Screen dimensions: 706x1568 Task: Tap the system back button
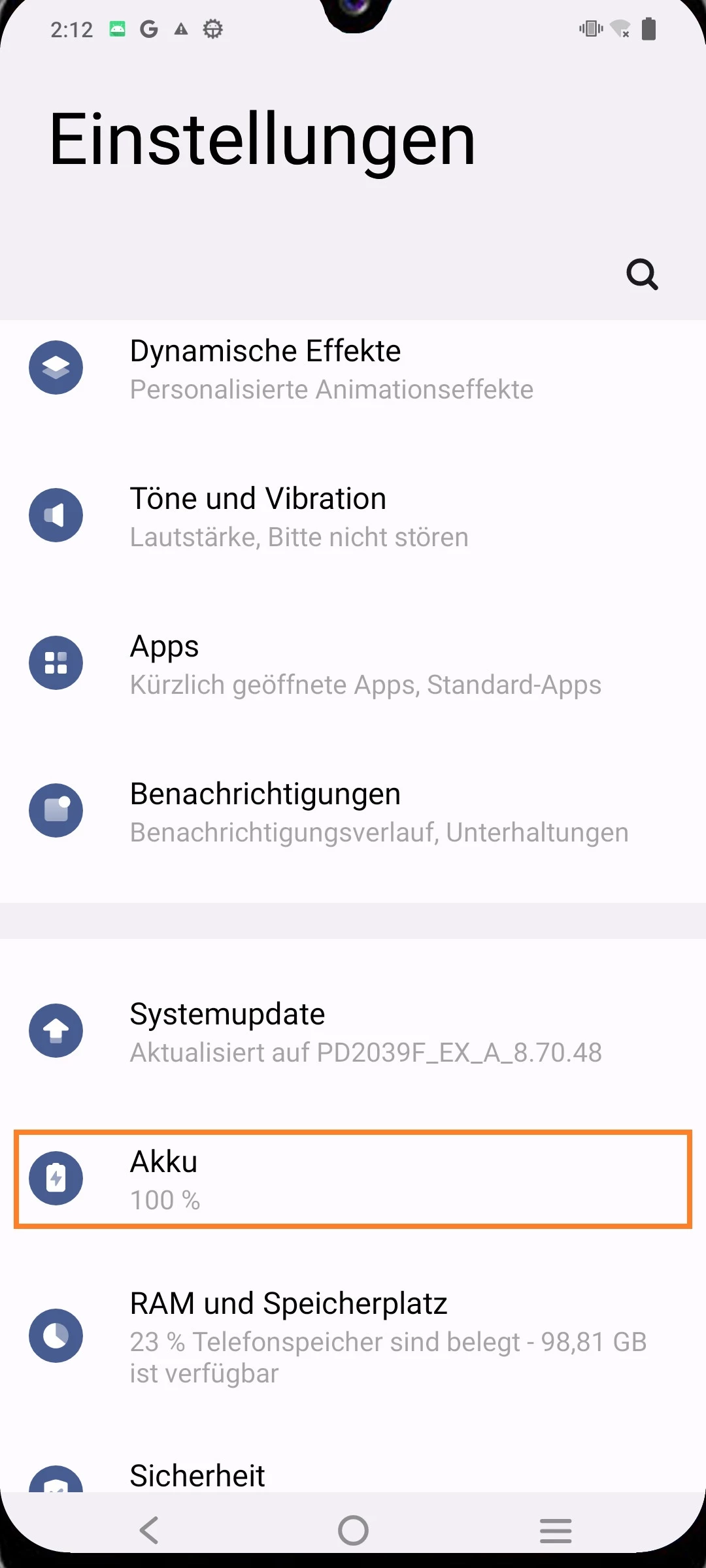(x=150, y=1530)
